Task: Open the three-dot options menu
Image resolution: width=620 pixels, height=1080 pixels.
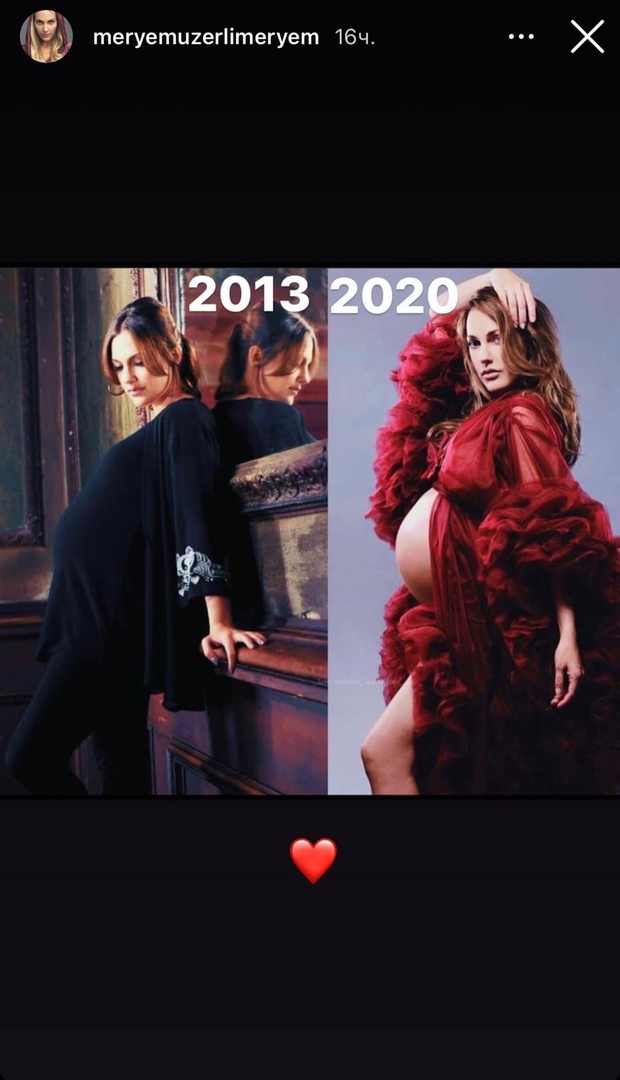Action: [x=521, y=37]
